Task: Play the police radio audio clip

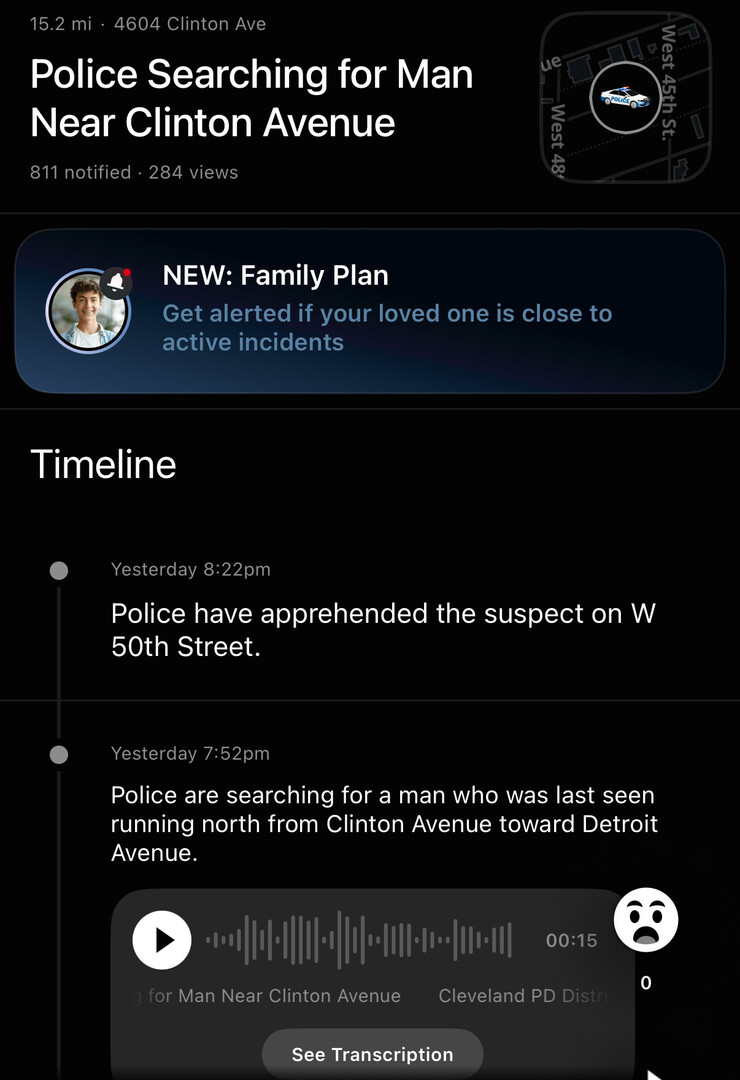Action: [x=162, y=940]
